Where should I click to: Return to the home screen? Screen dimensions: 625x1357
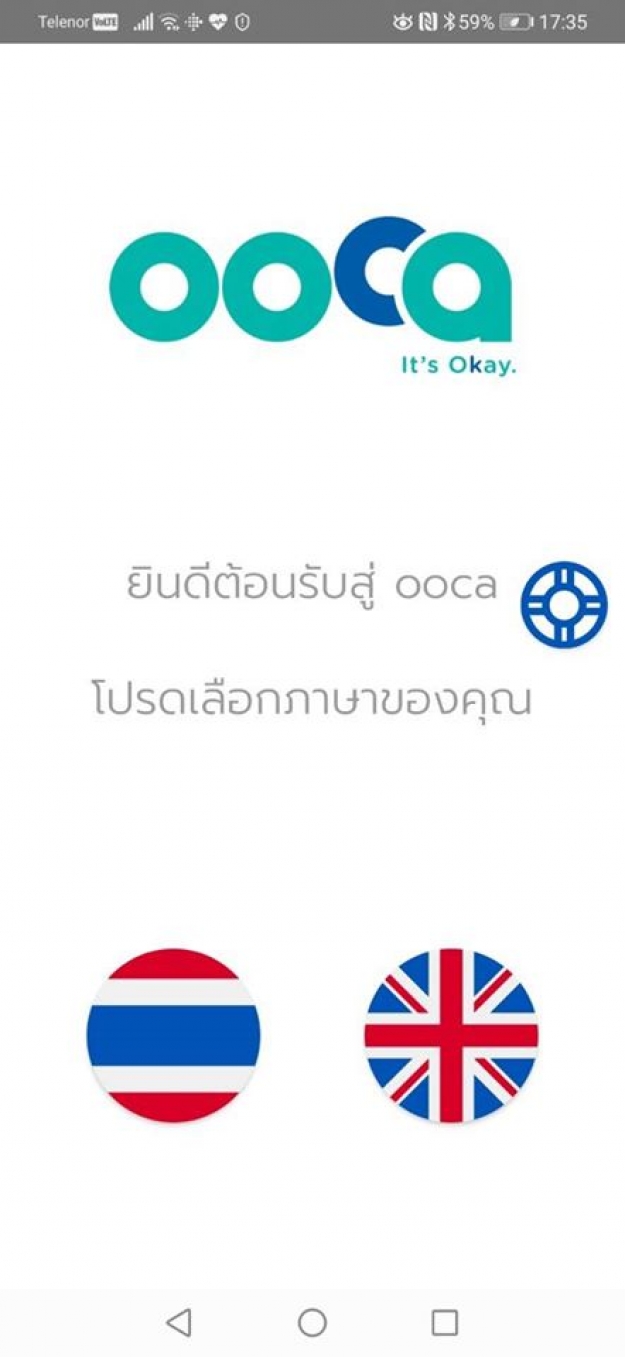(x=312, y=1323)
